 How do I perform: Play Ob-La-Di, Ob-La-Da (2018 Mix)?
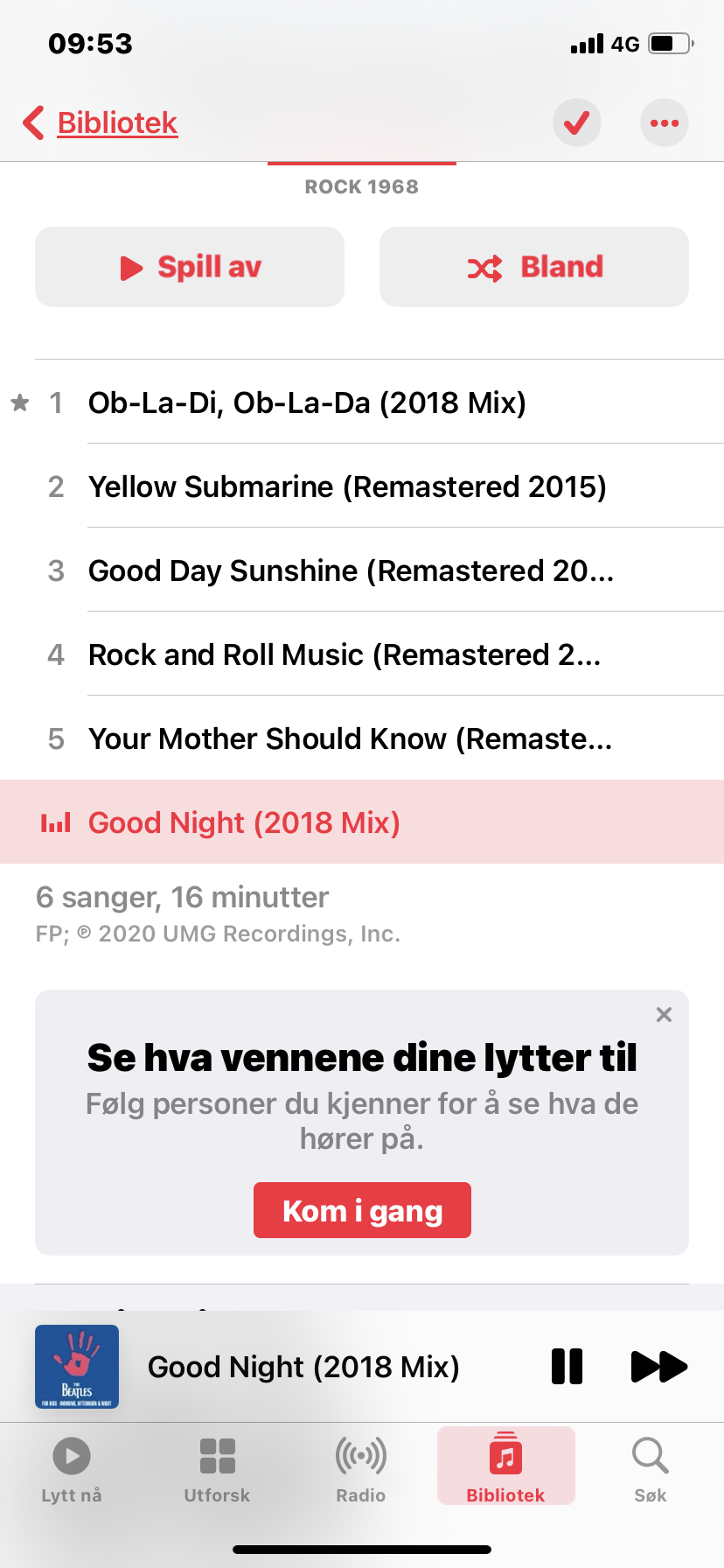(x=362, y=402)
